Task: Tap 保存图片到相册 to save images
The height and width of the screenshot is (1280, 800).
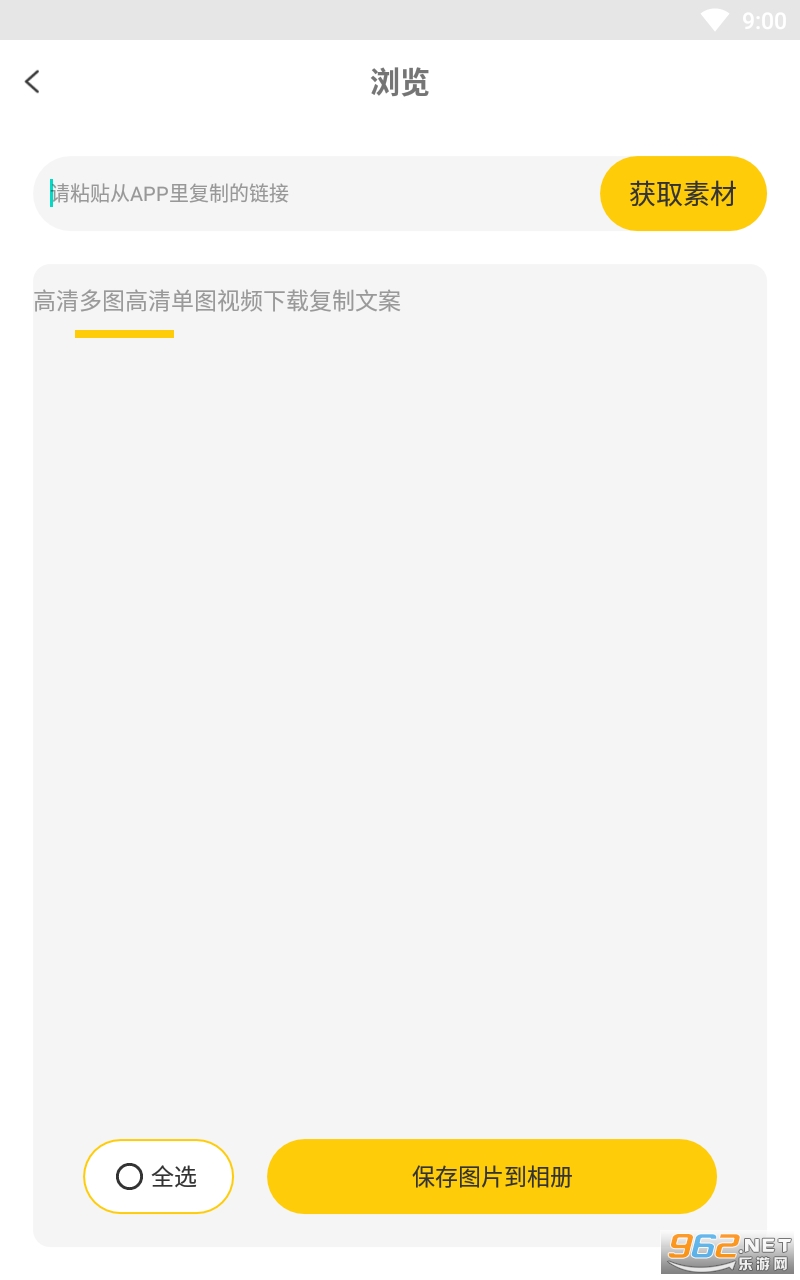Action: (x=492, y=1176)
